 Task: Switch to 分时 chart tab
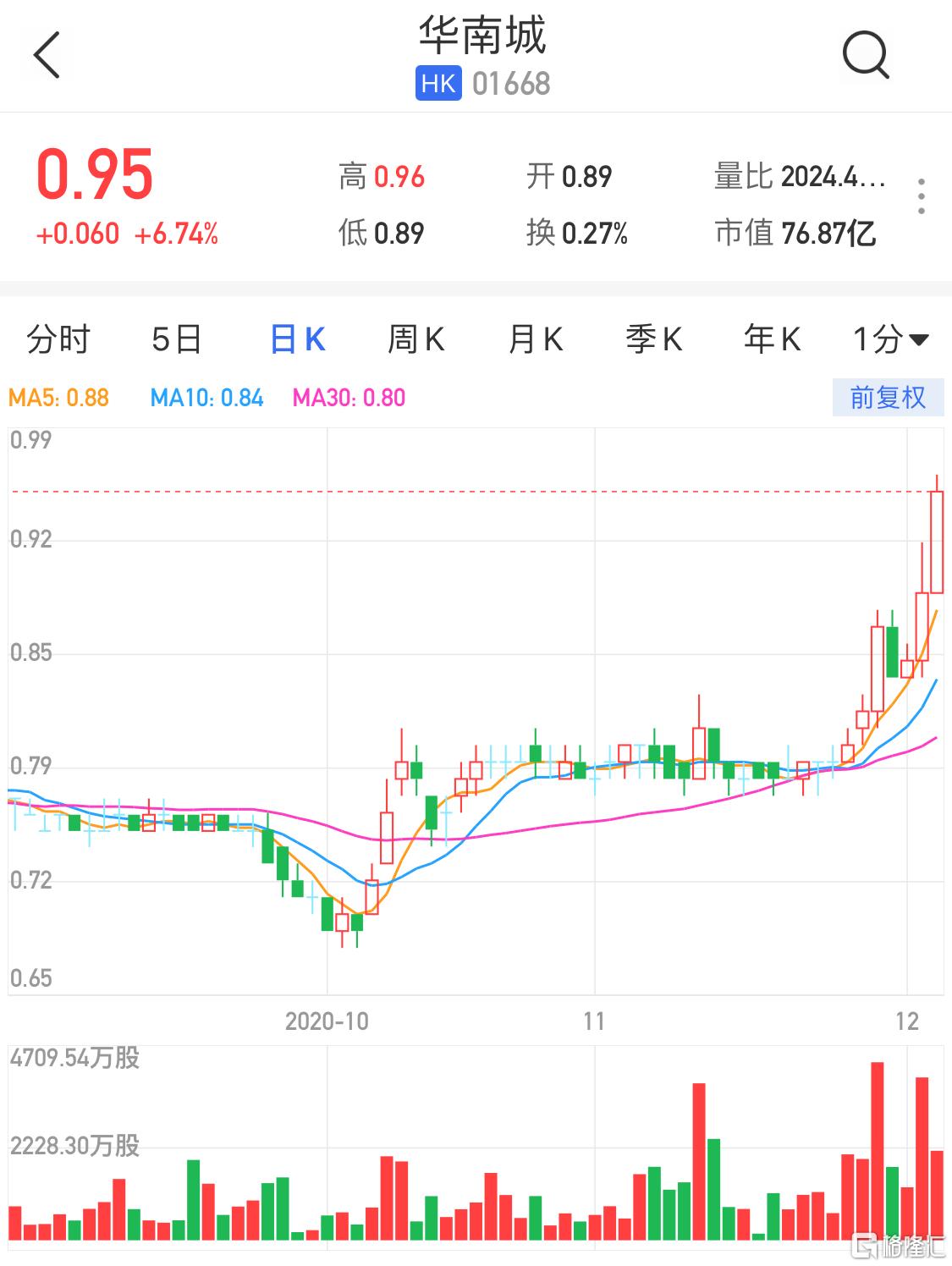(58, 340)
